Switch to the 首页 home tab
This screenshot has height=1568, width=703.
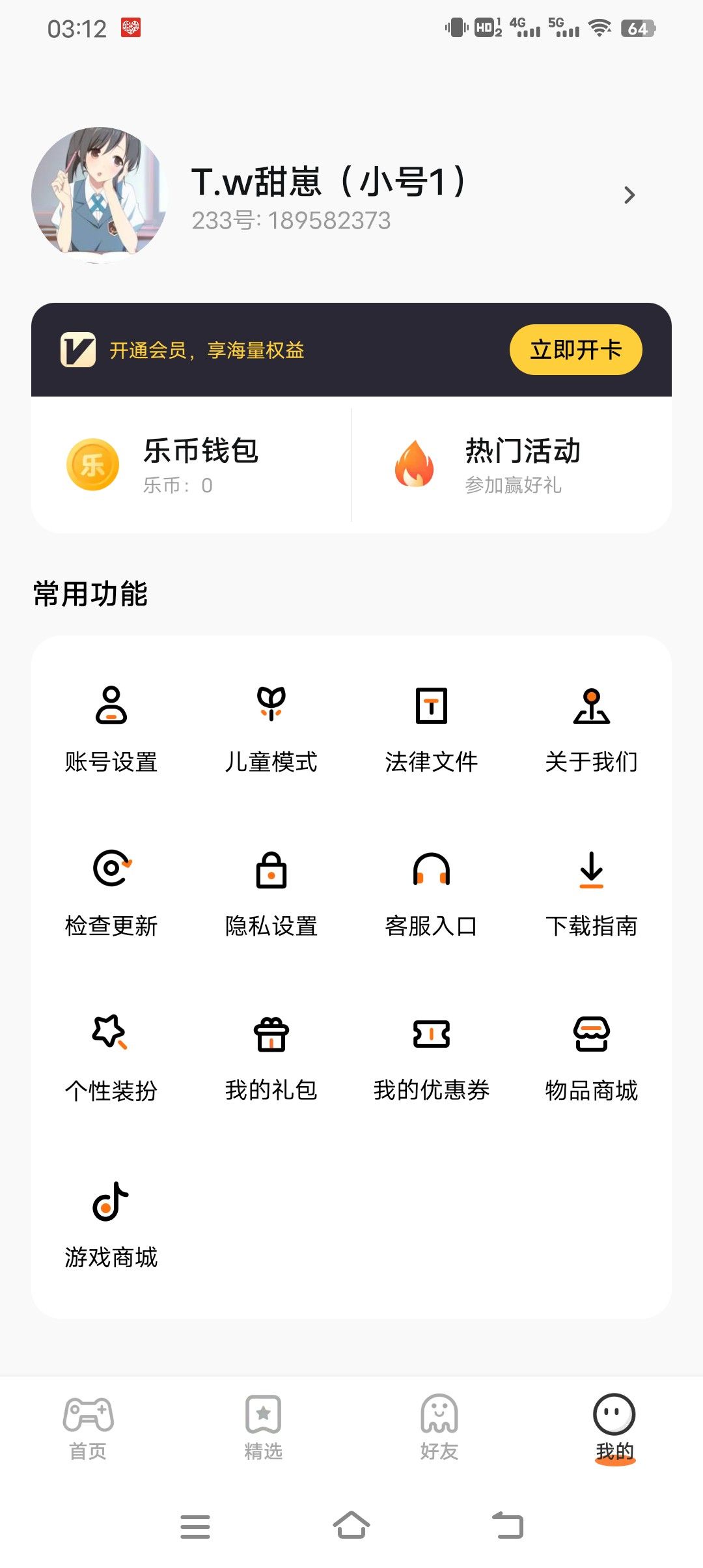pos(88,1427)
